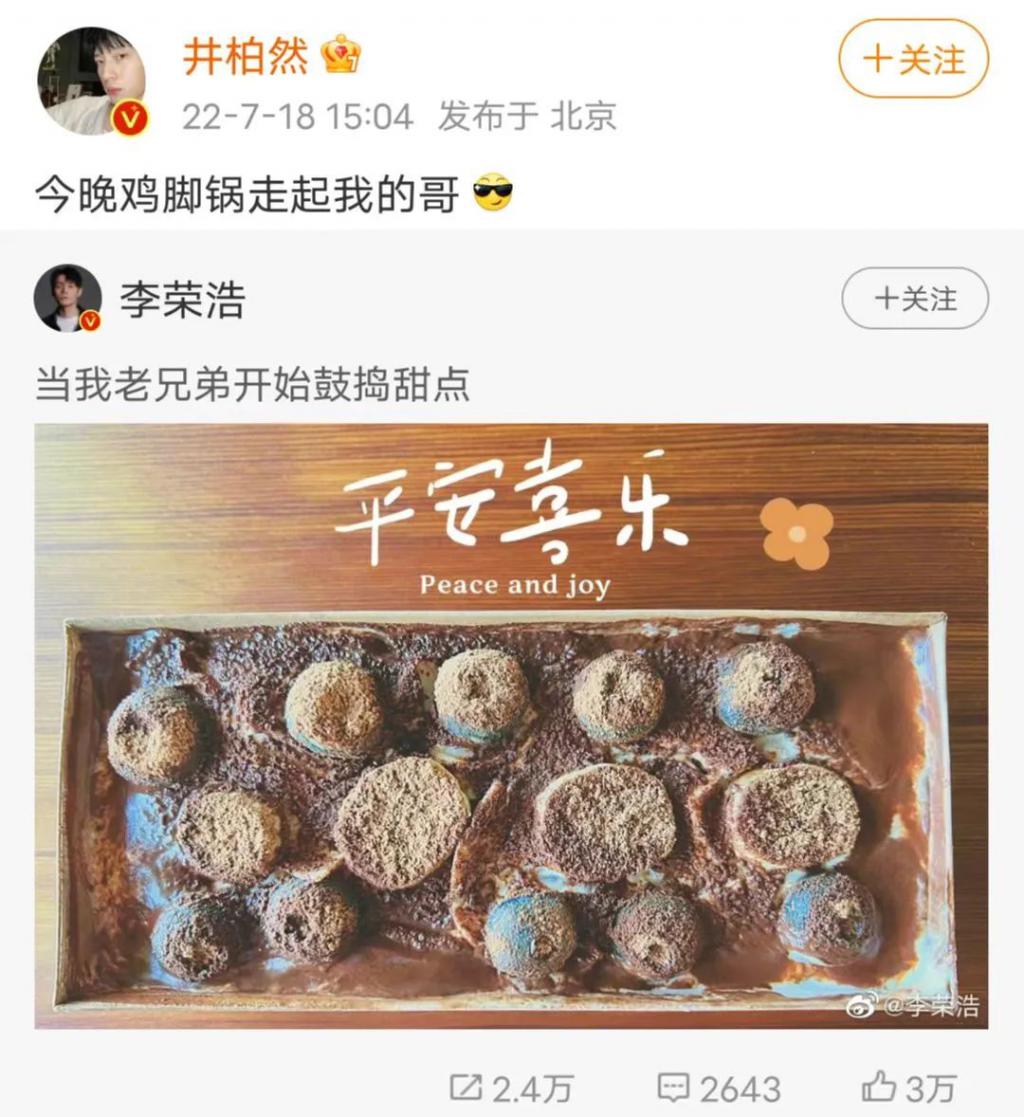This screenshot has width=1024, height=1117.
Task: Follow 井柏然 with the orange 关注 button
Action: 912,59
